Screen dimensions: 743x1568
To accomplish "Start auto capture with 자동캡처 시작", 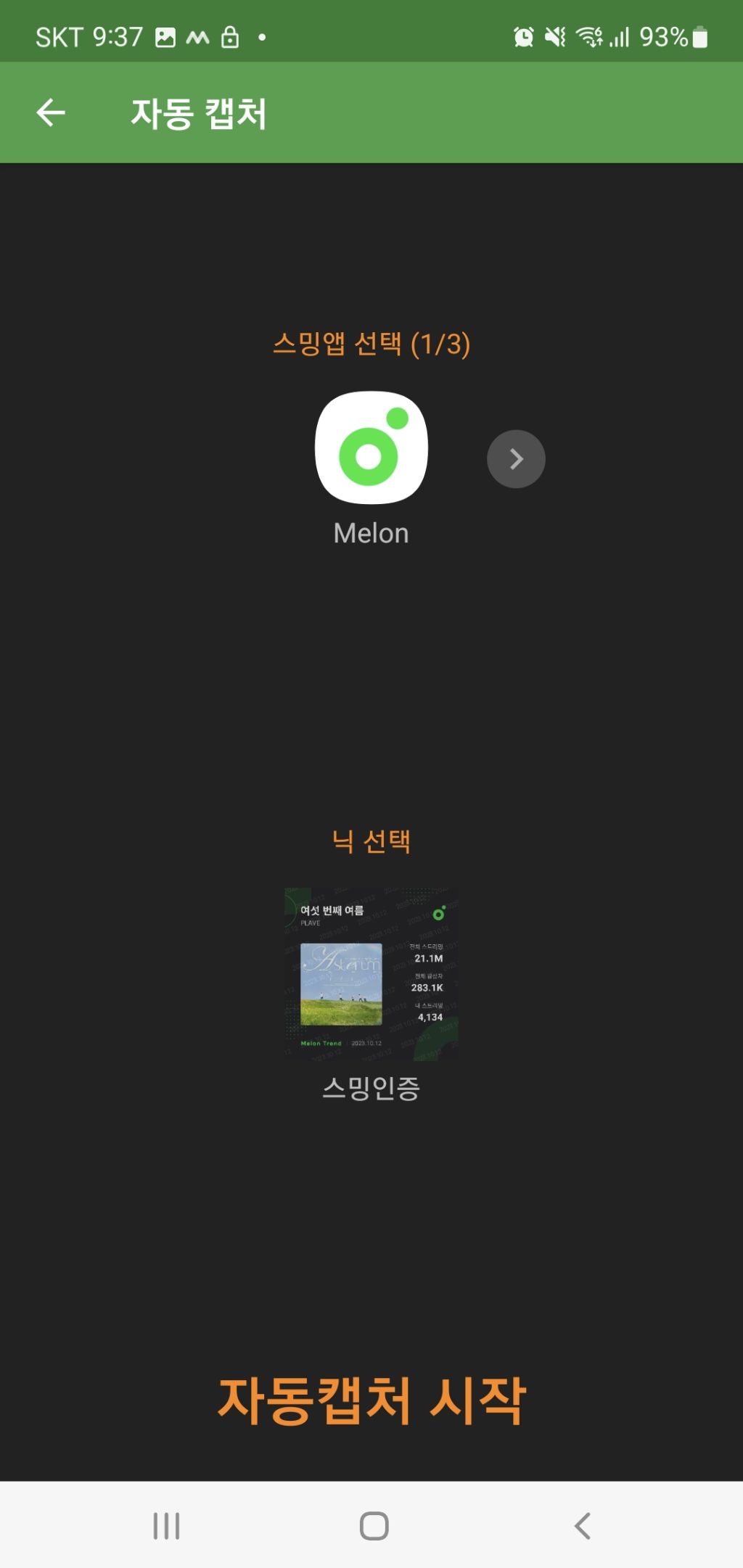I will 371,1400.
